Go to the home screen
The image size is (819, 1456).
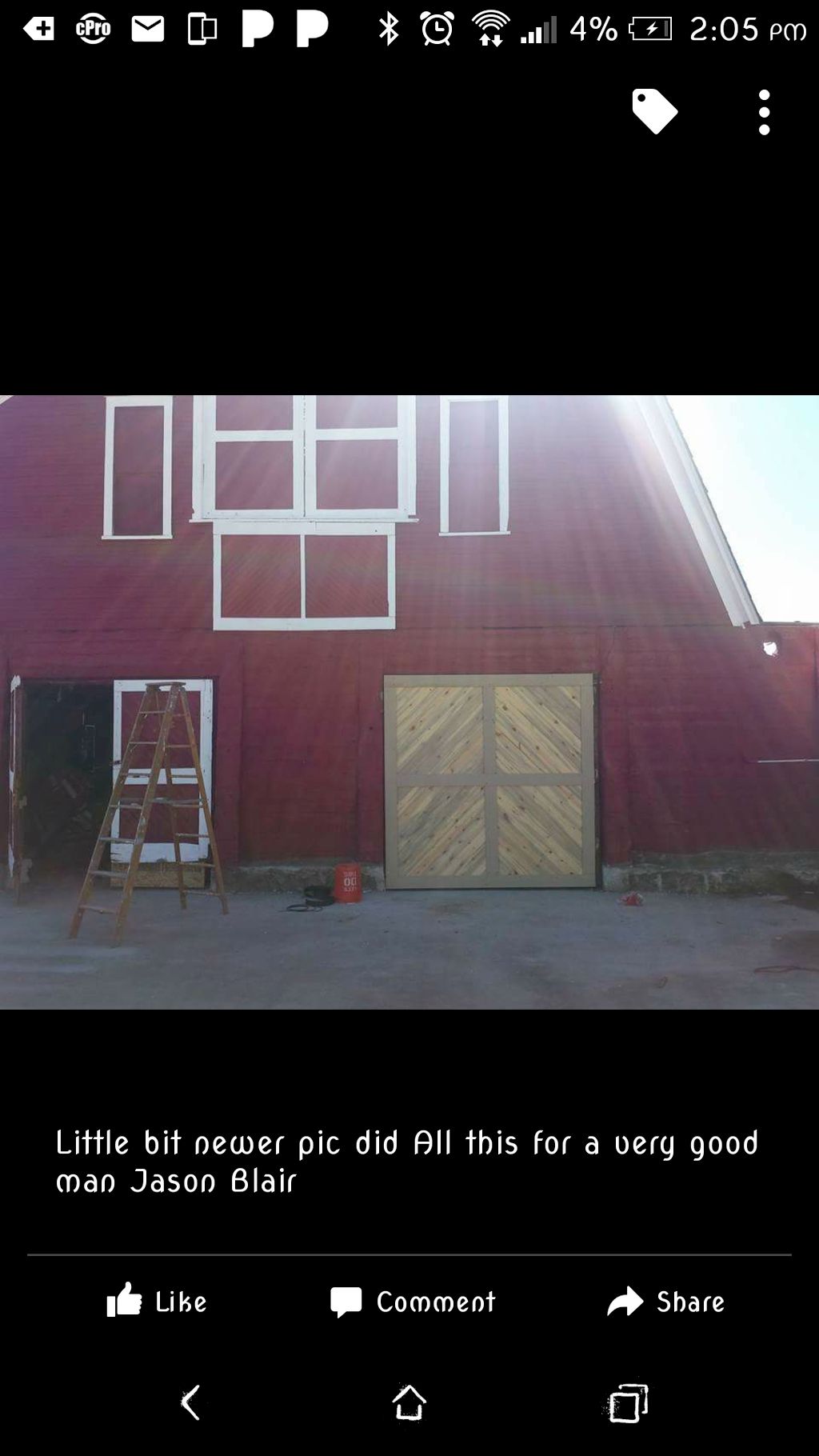click(409, 1402)
